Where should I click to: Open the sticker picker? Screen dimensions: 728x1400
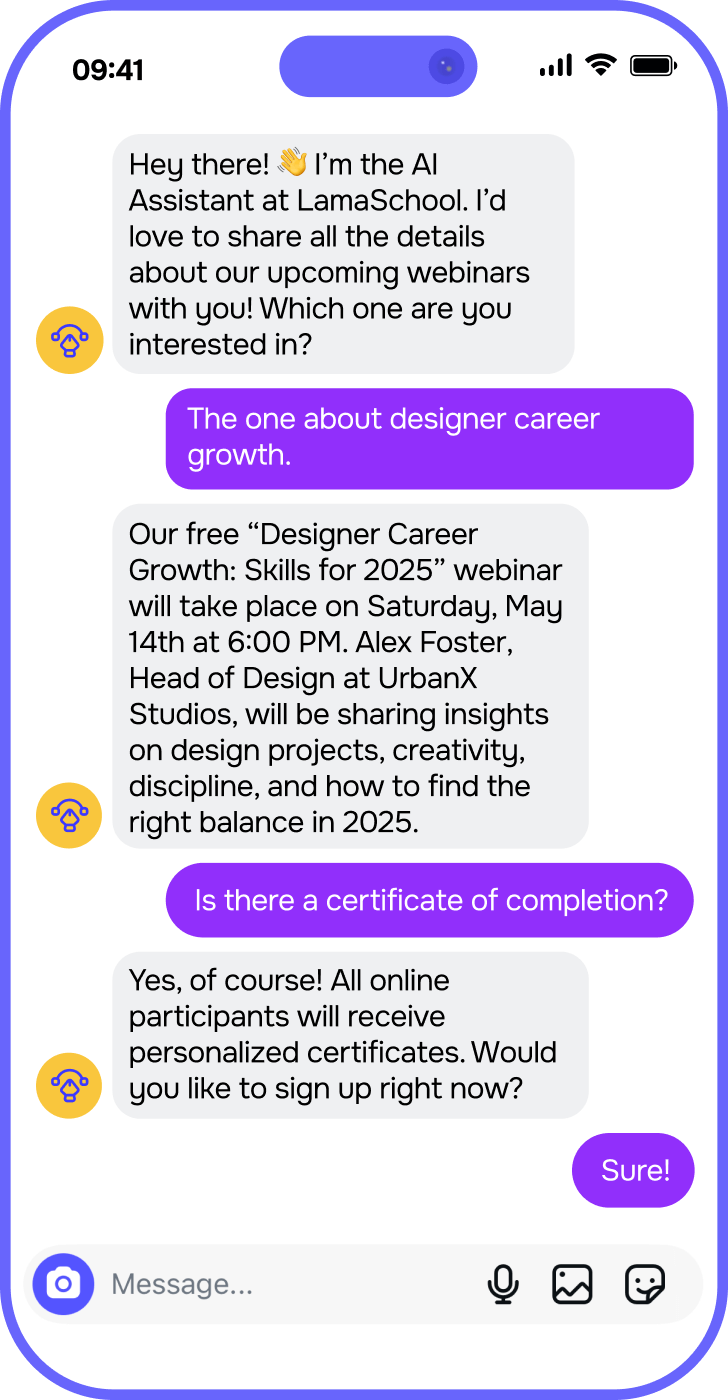(645, 1284)
